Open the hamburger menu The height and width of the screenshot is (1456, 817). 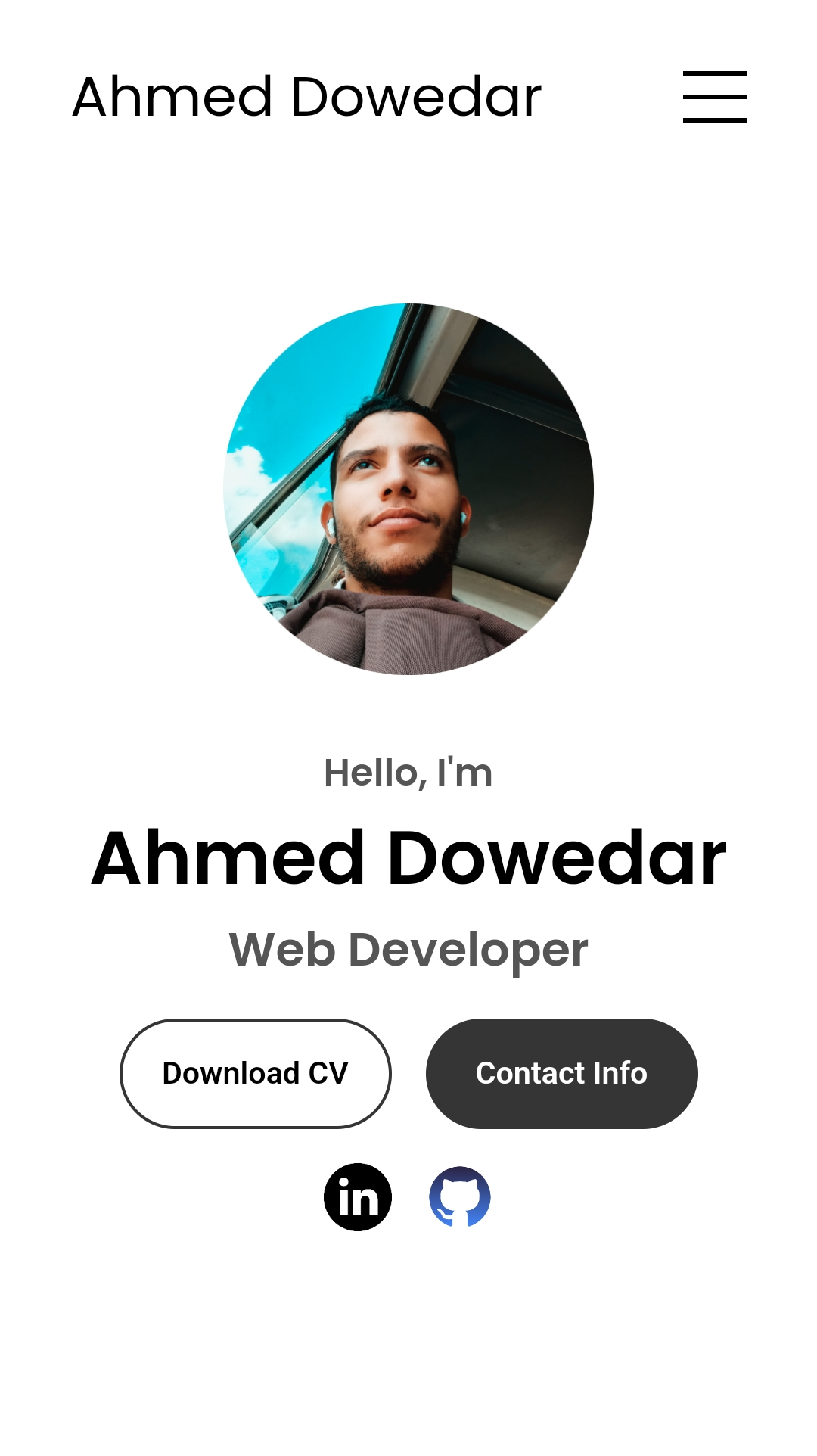tap(714, 97)
